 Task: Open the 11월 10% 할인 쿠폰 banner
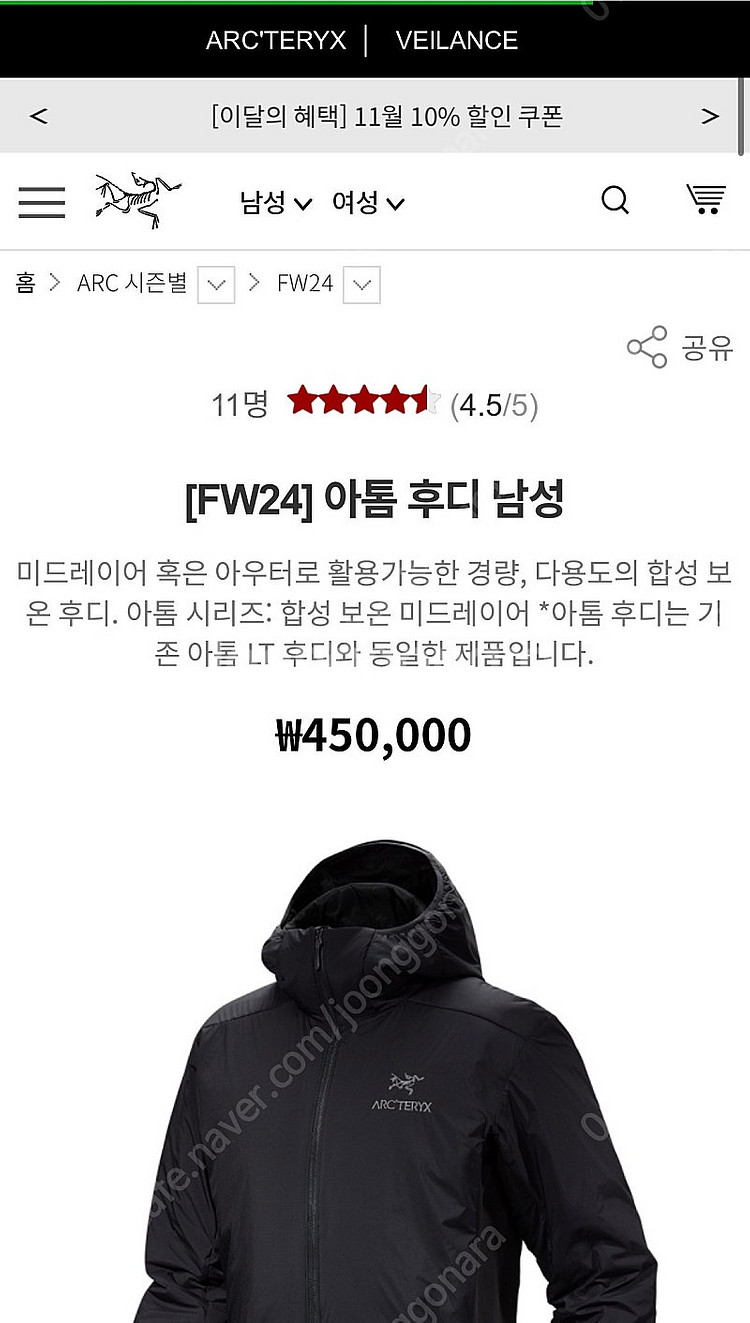click(387, 116)
